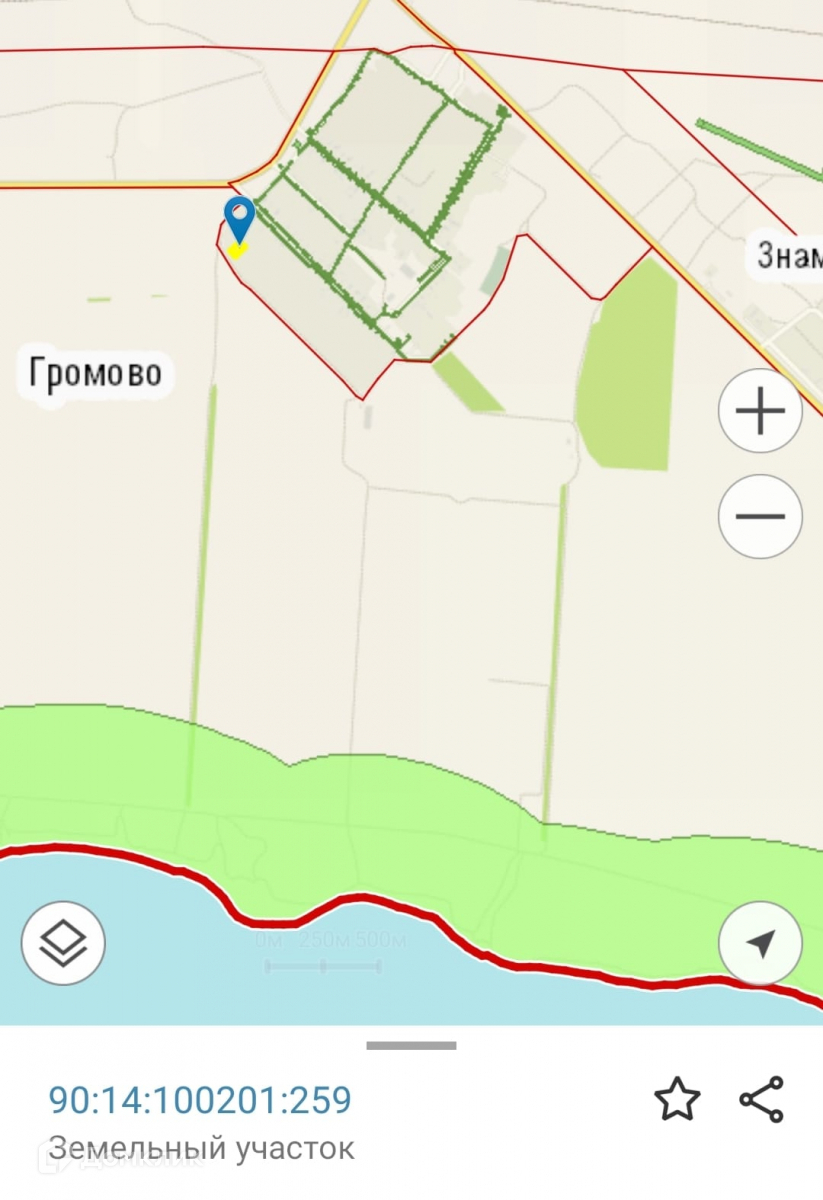823x1200 pixels.
Task: Open the map layers selector
Action: 63,943
